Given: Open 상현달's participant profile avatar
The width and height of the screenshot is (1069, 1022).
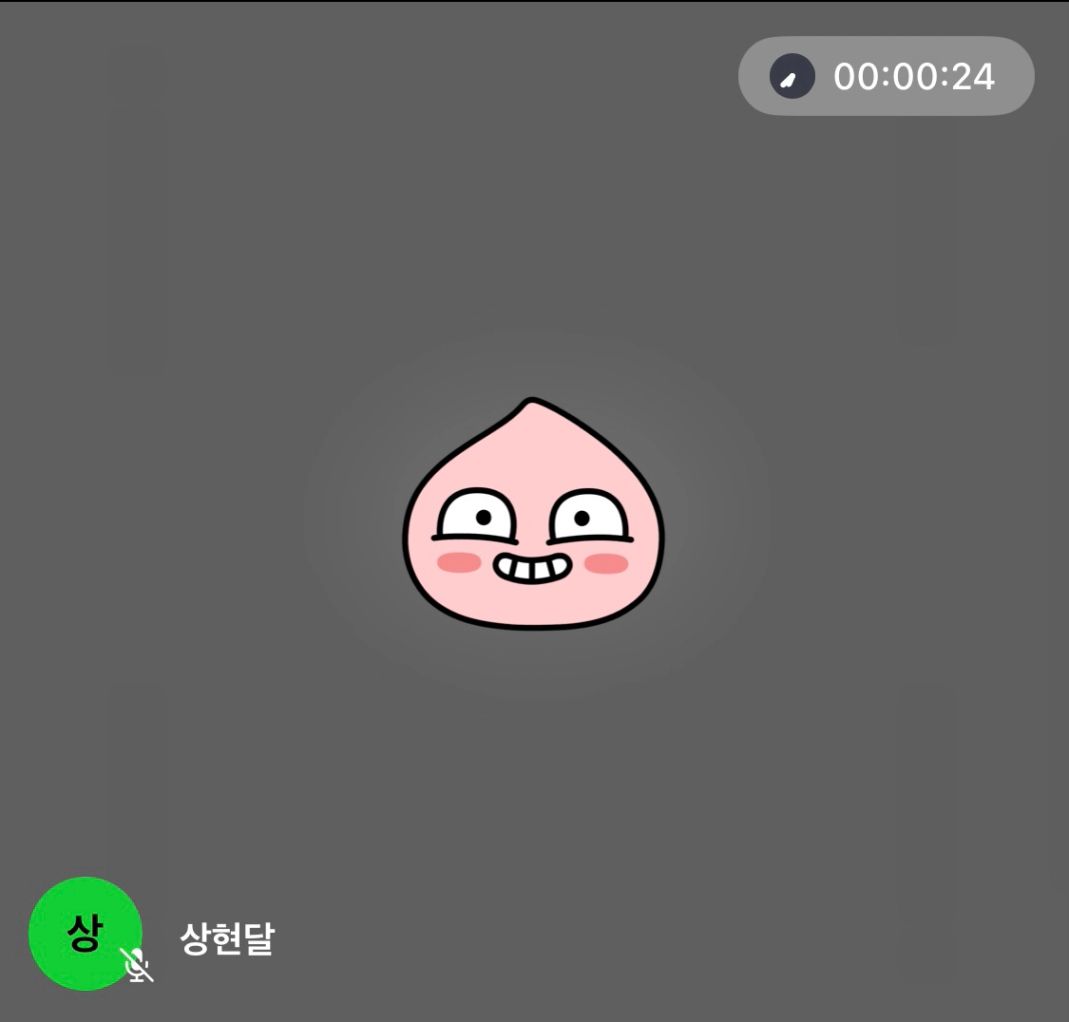Looking at the screenshot, I should 85,933.
